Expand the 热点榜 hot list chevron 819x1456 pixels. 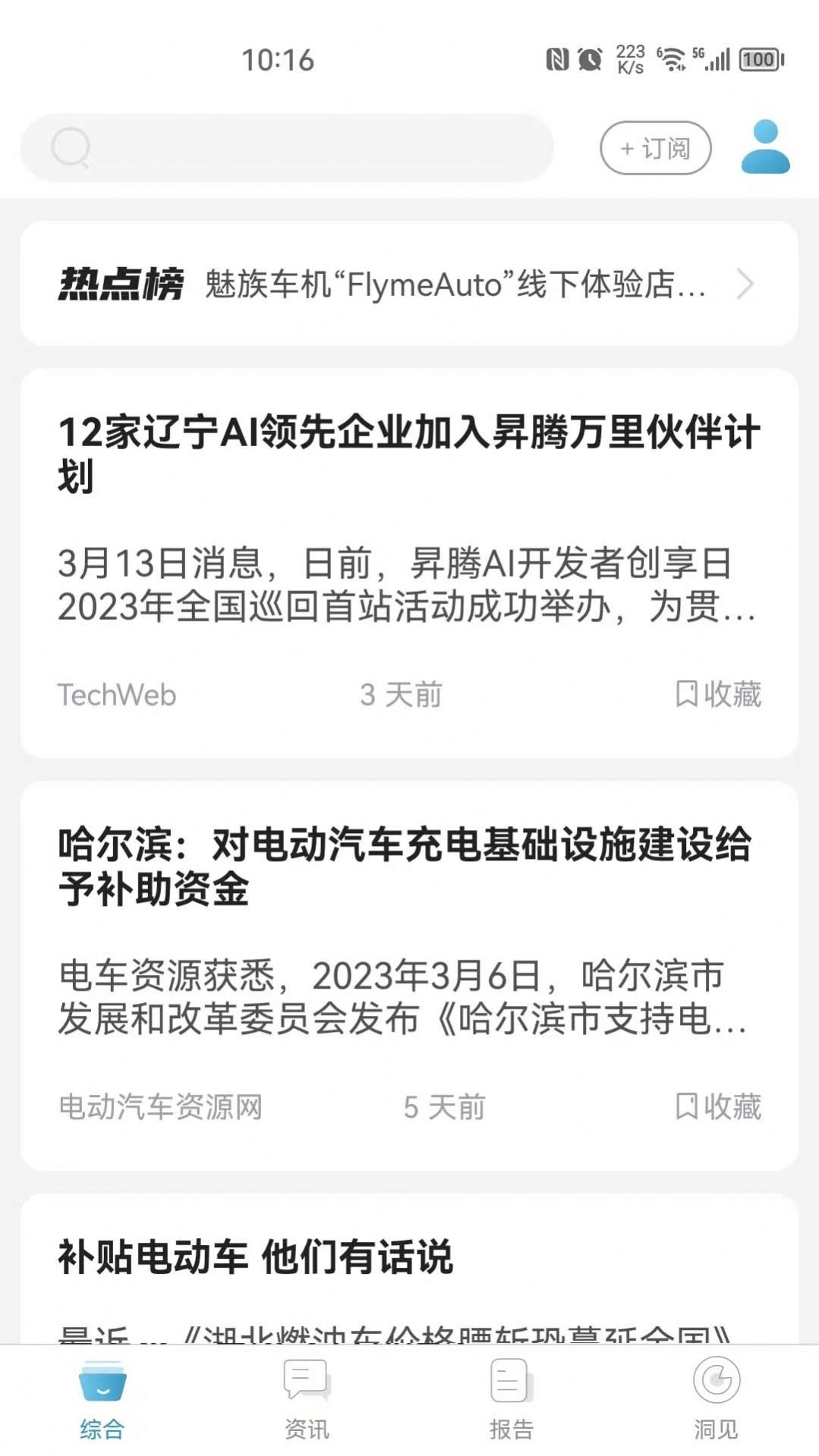tap(746, 286)
